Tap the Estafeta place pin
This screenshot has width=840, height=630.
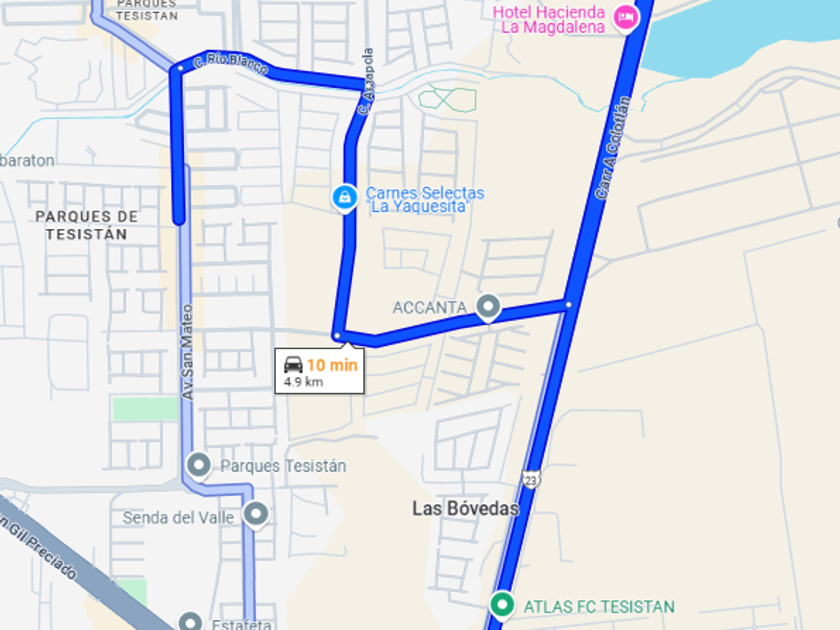tap(190, 622)
